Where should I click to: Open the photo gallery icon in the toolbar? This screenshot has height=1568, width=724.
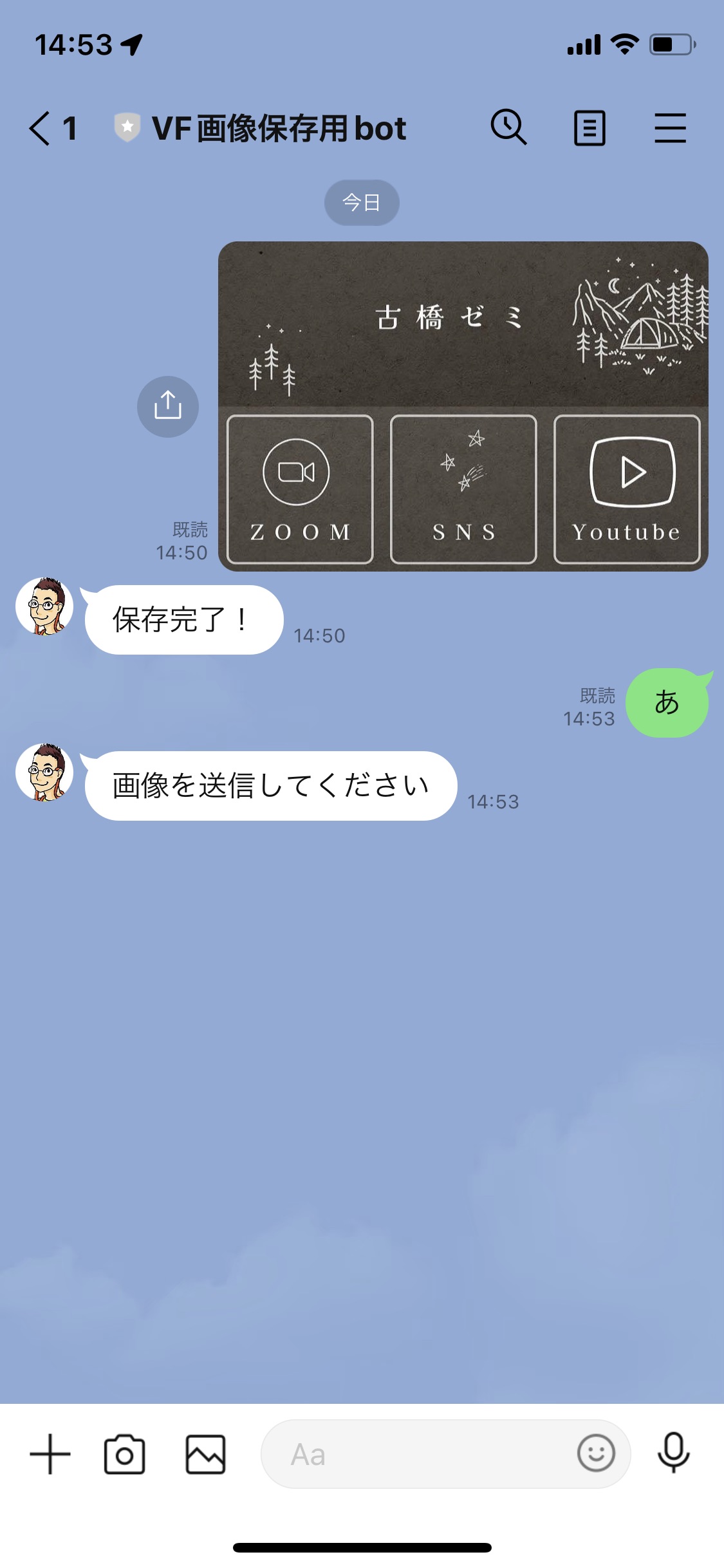(205, 1453)
